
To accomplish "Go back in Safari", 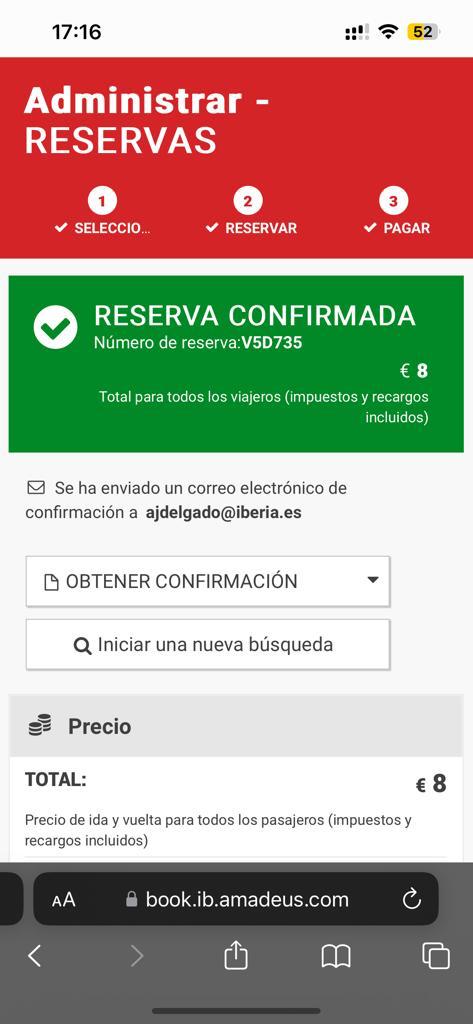I will point(35,957).
